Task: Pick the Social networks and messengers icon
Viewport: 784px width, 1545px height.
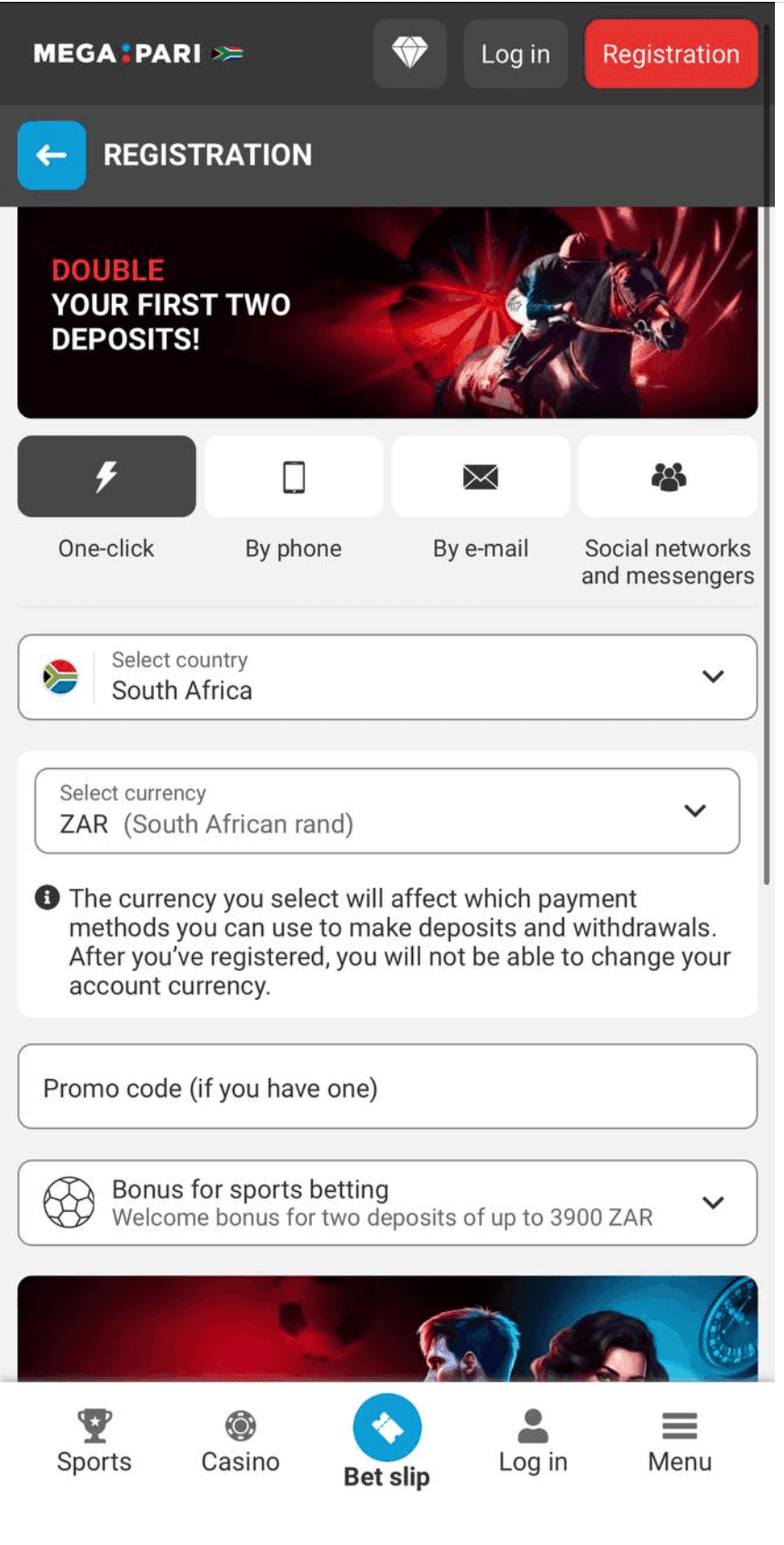Action: [667, 477]
